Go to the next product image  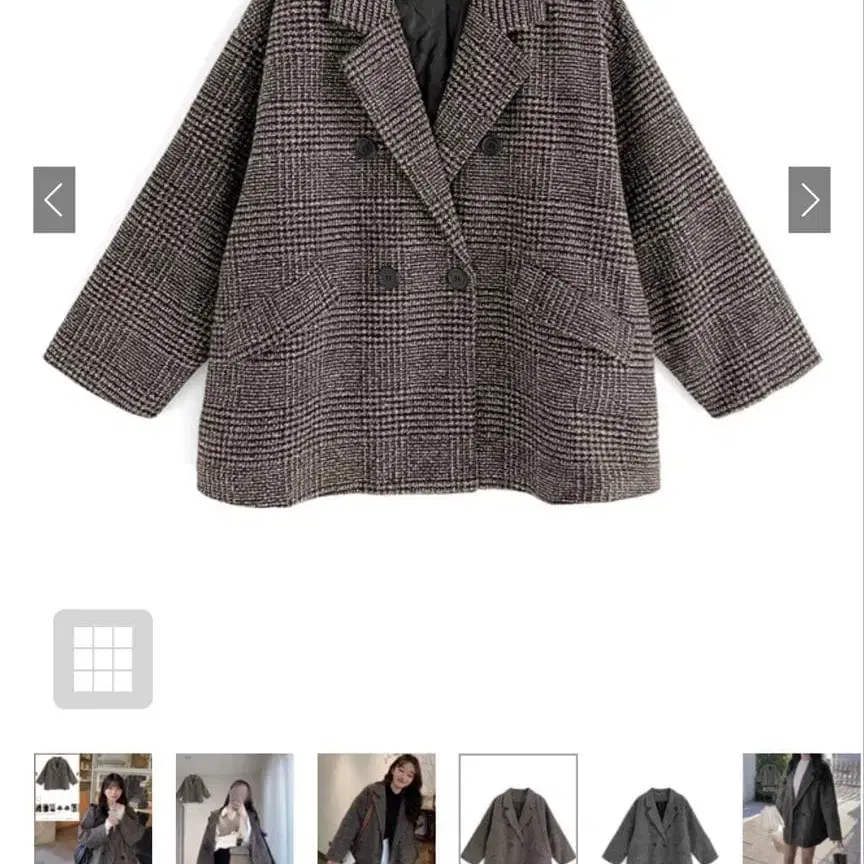(809, 199)
